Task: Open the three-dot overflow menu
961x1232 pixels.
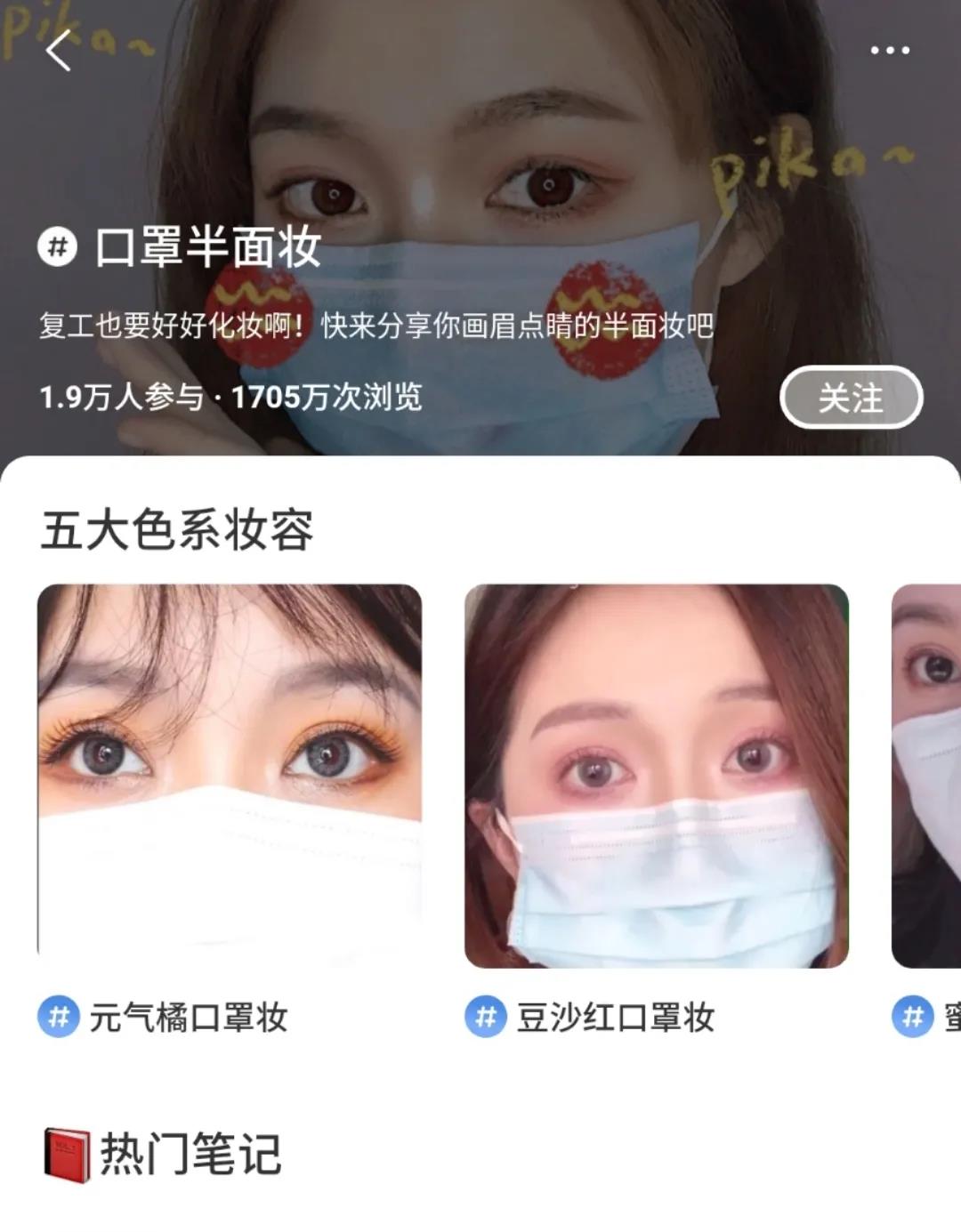Action: [889, 51]
